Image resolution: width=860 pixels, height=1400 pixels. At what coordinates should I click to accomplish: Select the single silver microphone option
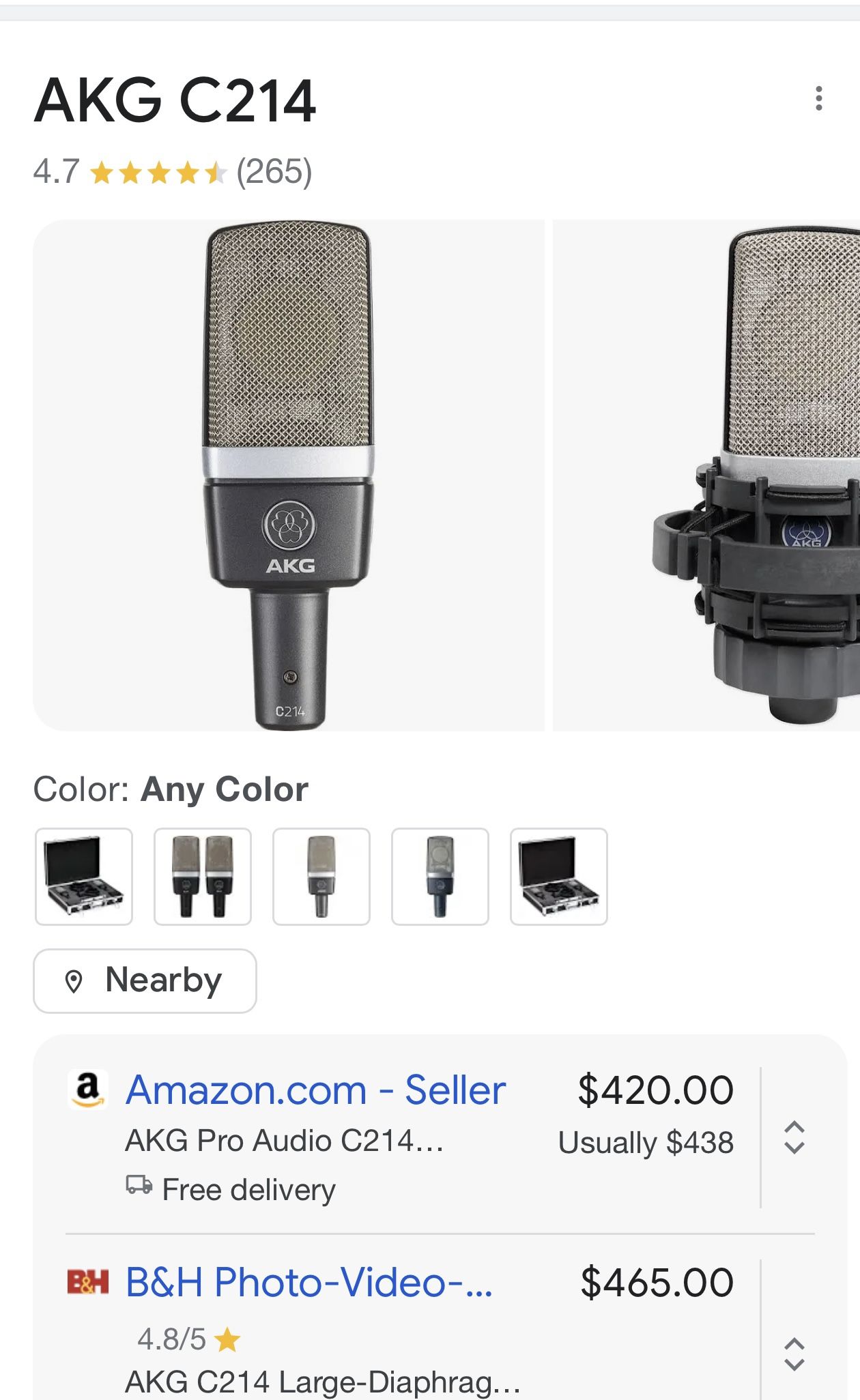[x=321, y=877]
